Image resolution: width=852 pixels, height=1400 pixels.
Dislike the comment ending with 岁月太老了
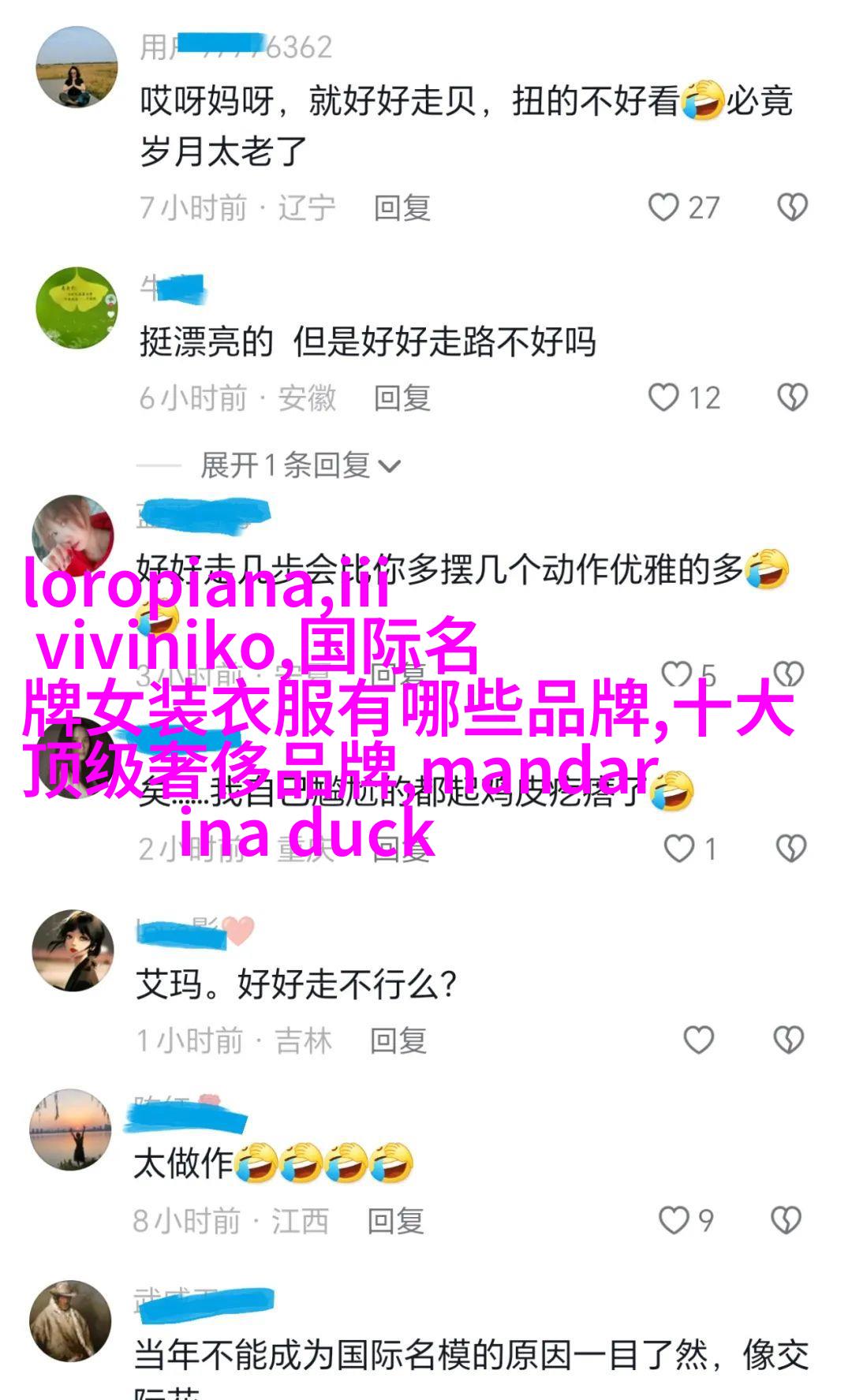pos(792,207)
